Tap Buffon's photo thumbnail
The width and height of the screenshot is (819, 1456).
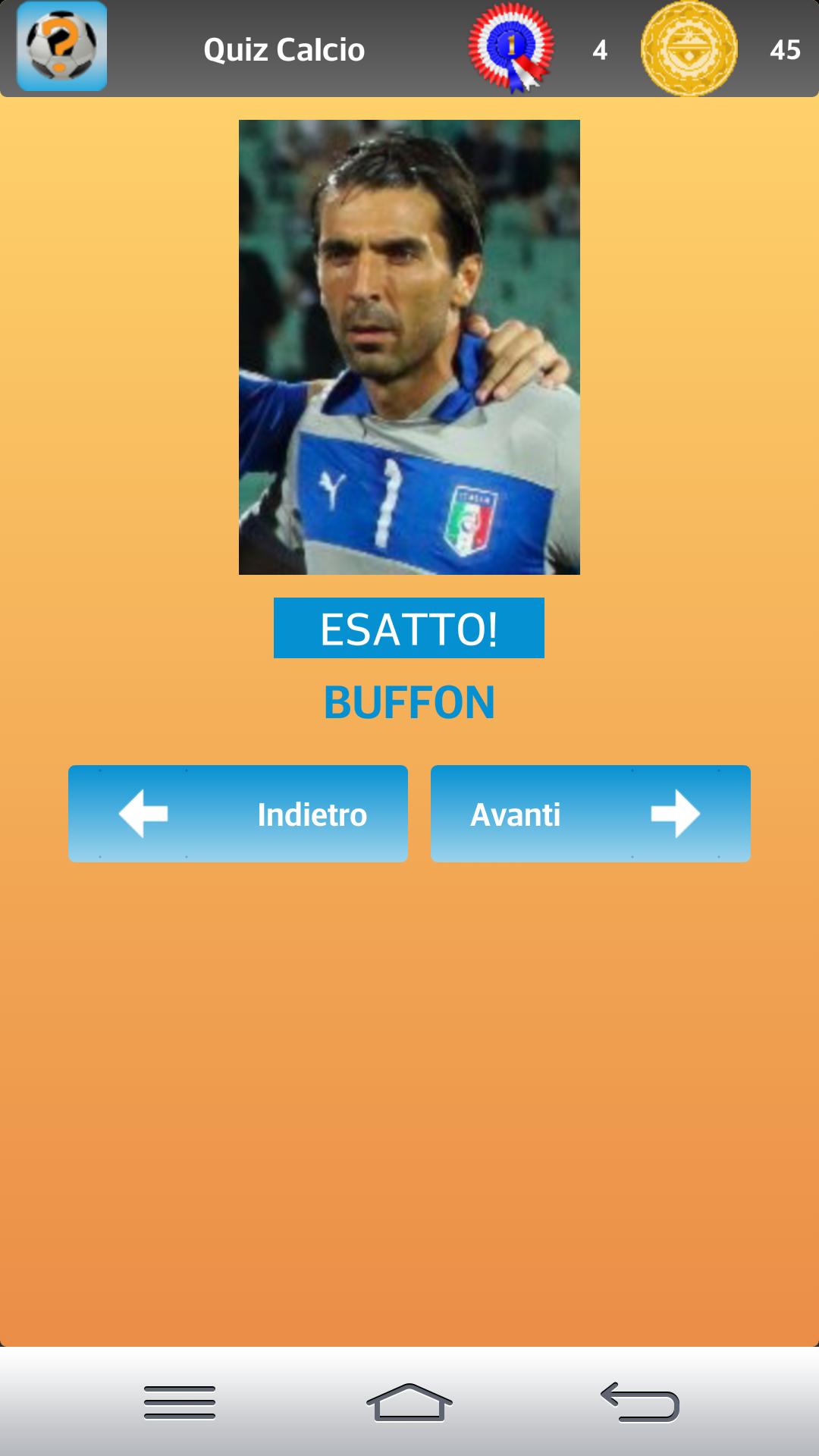point(409,347)
